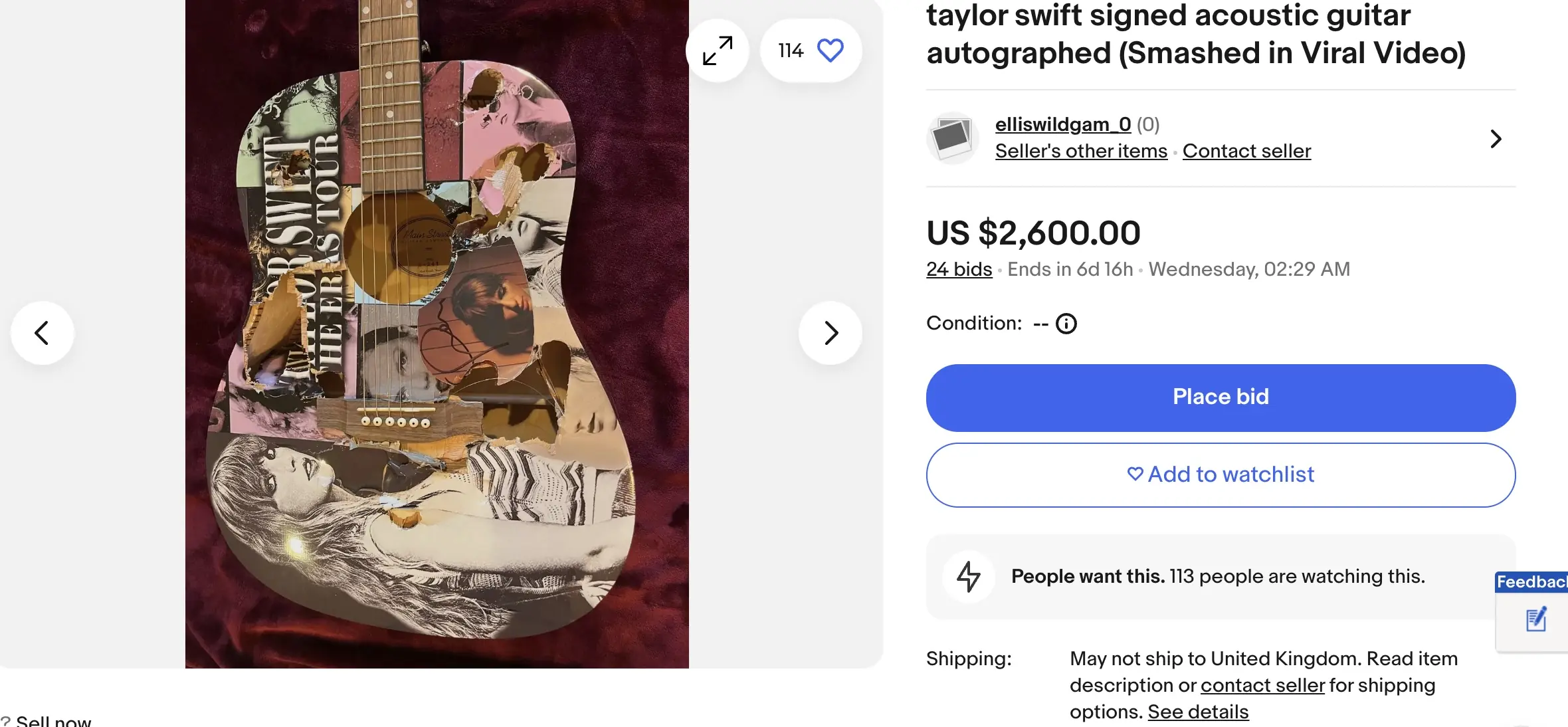The width and height of the screenshot is (1568, 727).
Task: Open the seller details chevron
Action: click(1496, 139)
